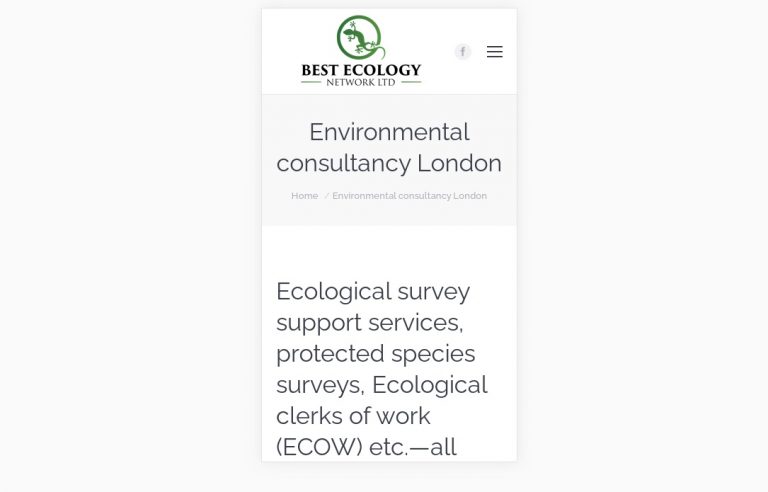The width and height of the screenshot is (768, 492).
Task: Open the Facebook page icon
Action: point(462,52)
